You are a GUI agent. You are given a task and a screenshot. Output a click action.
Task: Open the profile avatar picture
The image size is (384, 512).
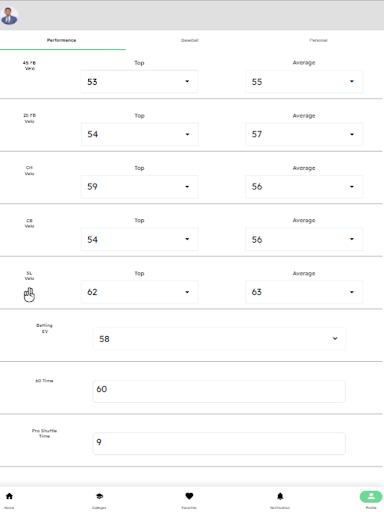pyautogui.click(x=9, y=16)
